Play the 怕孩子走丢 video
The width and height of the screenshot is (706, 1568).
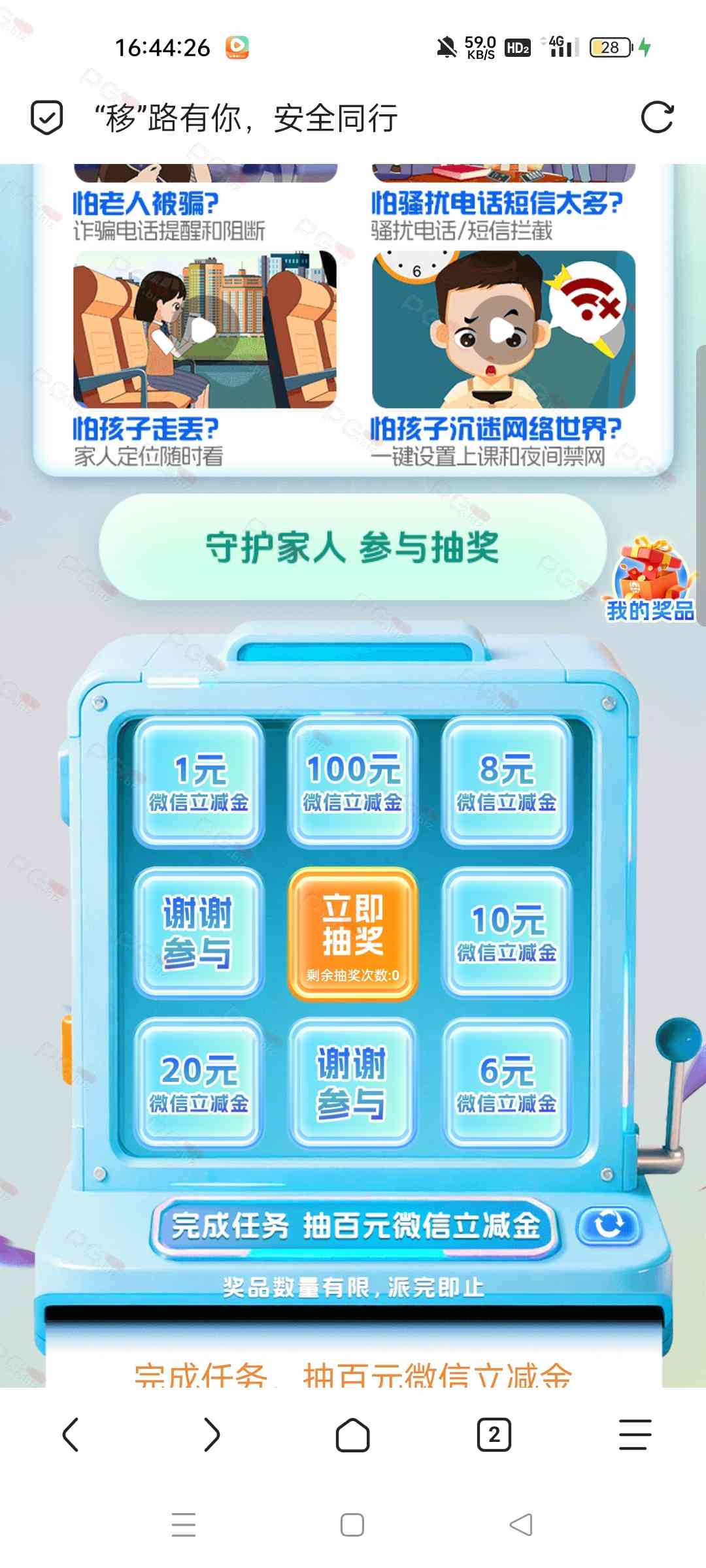click(204, 330)
